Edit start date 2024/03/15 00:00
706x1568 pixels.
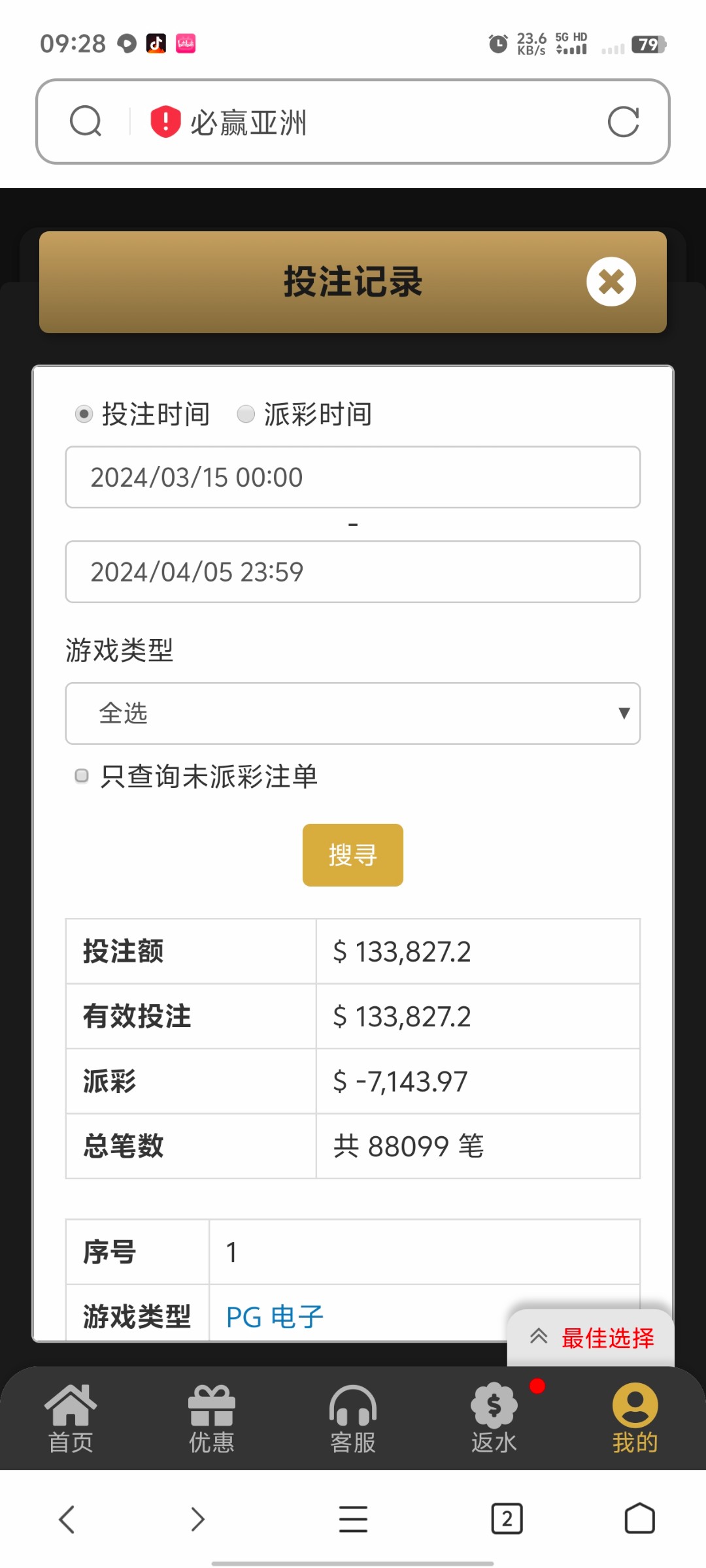pyautogui.click(x=353, y=478)
